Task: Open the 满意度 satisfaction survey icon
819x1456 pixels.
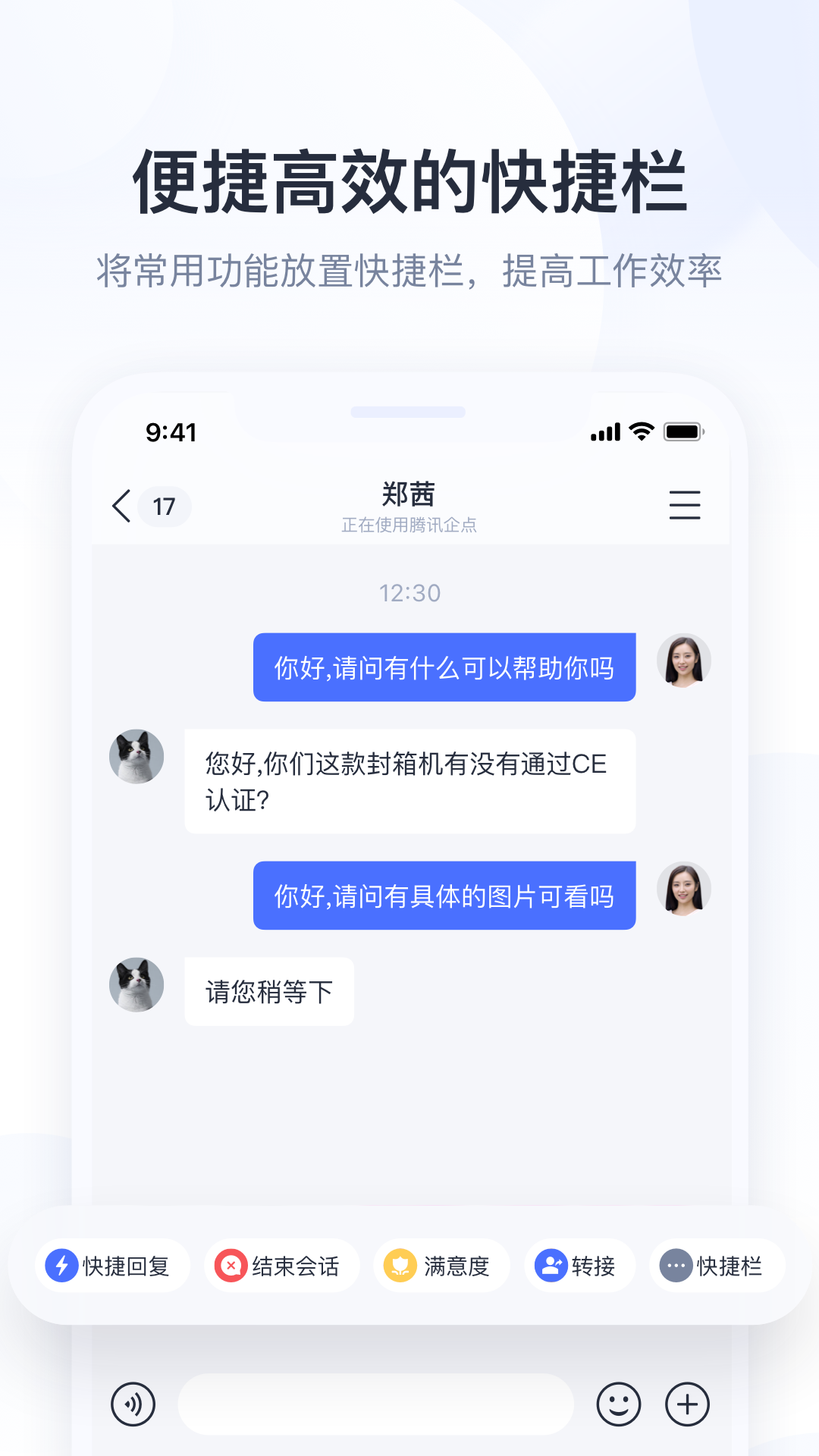Action: 402,1266
